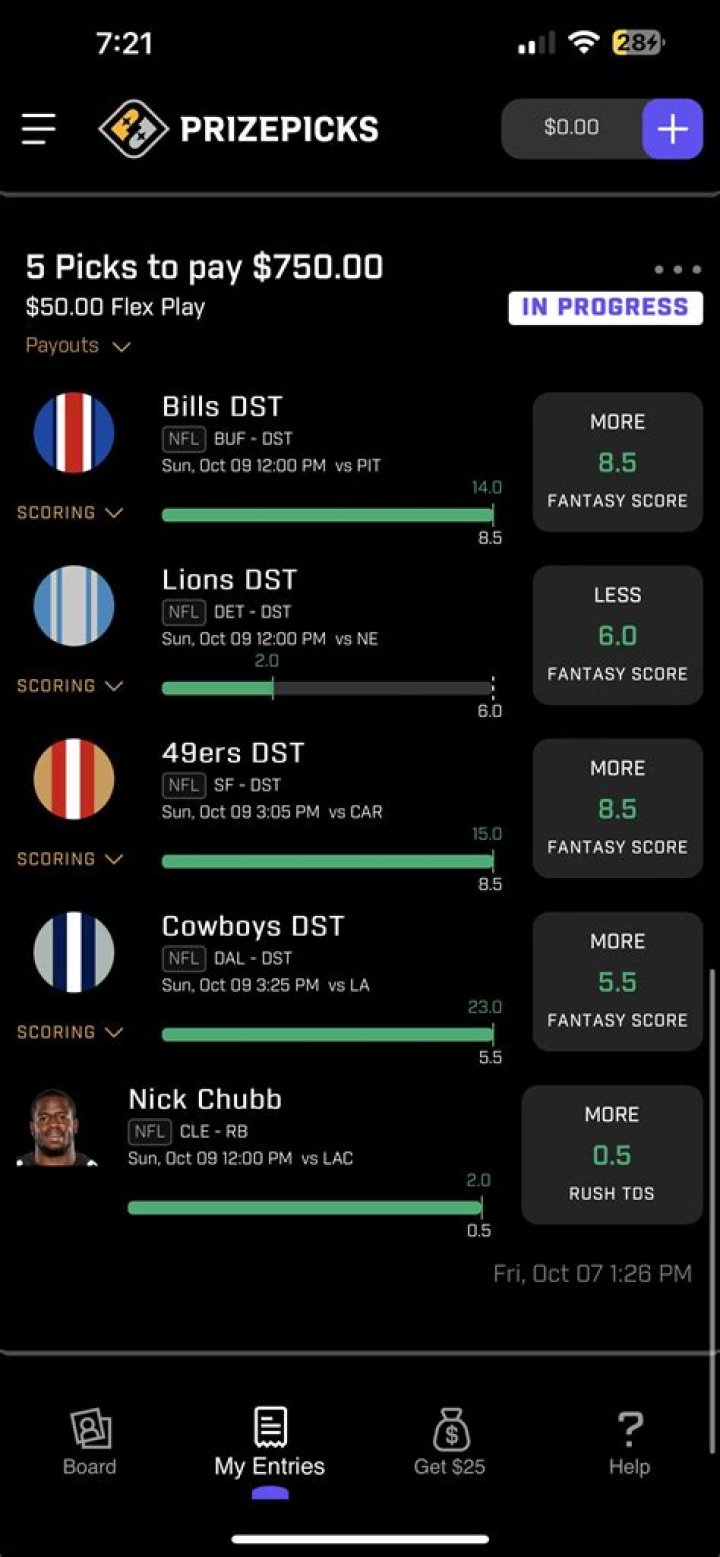Expand SCORING under Cowboys DST
This screenshot has height=1557, width=720.
click(70, 1032)
